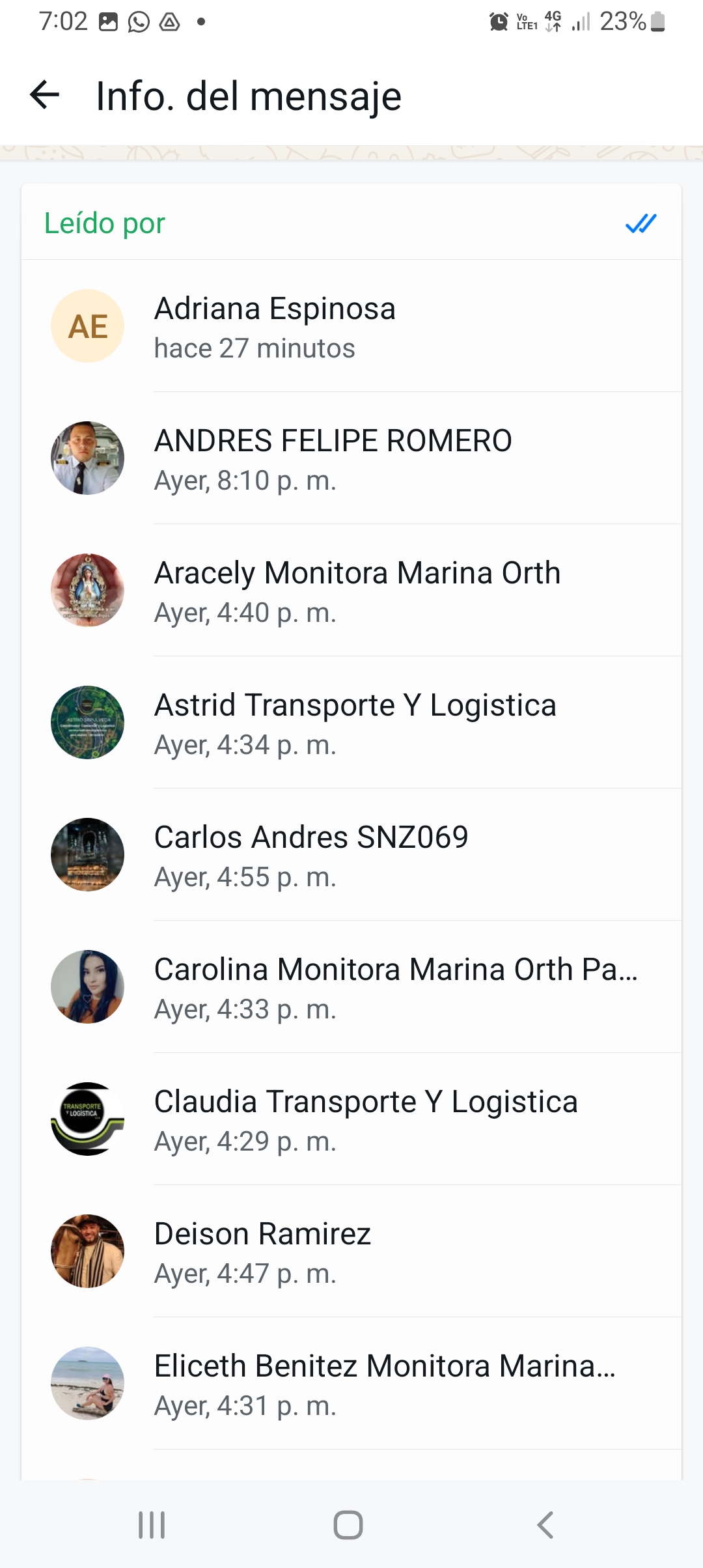The width and height of the screenshot is (703, 1568).
Task: Select Carlos Andres SNZ069 contact
Action: (351, 856)
